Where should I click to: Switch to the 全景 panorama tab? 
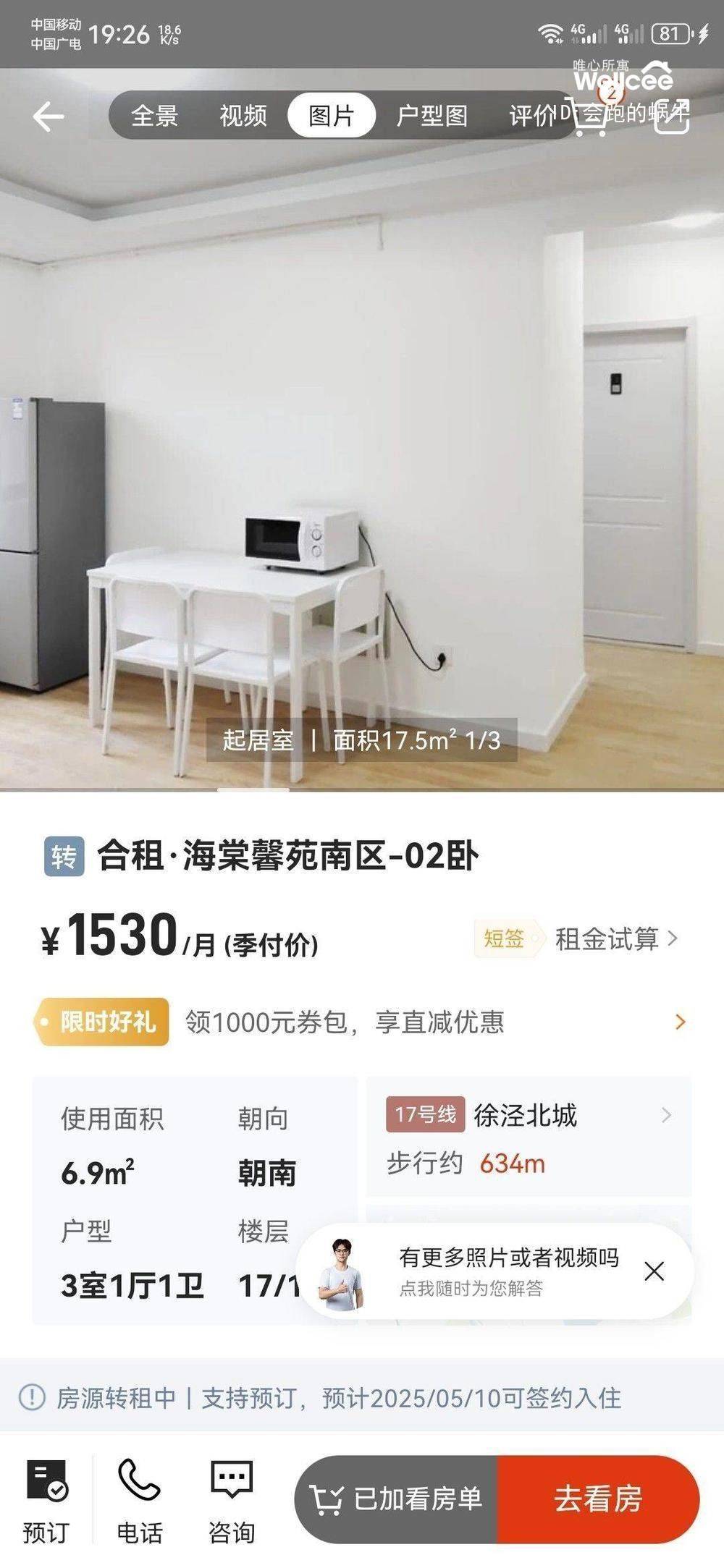(154, 116)
